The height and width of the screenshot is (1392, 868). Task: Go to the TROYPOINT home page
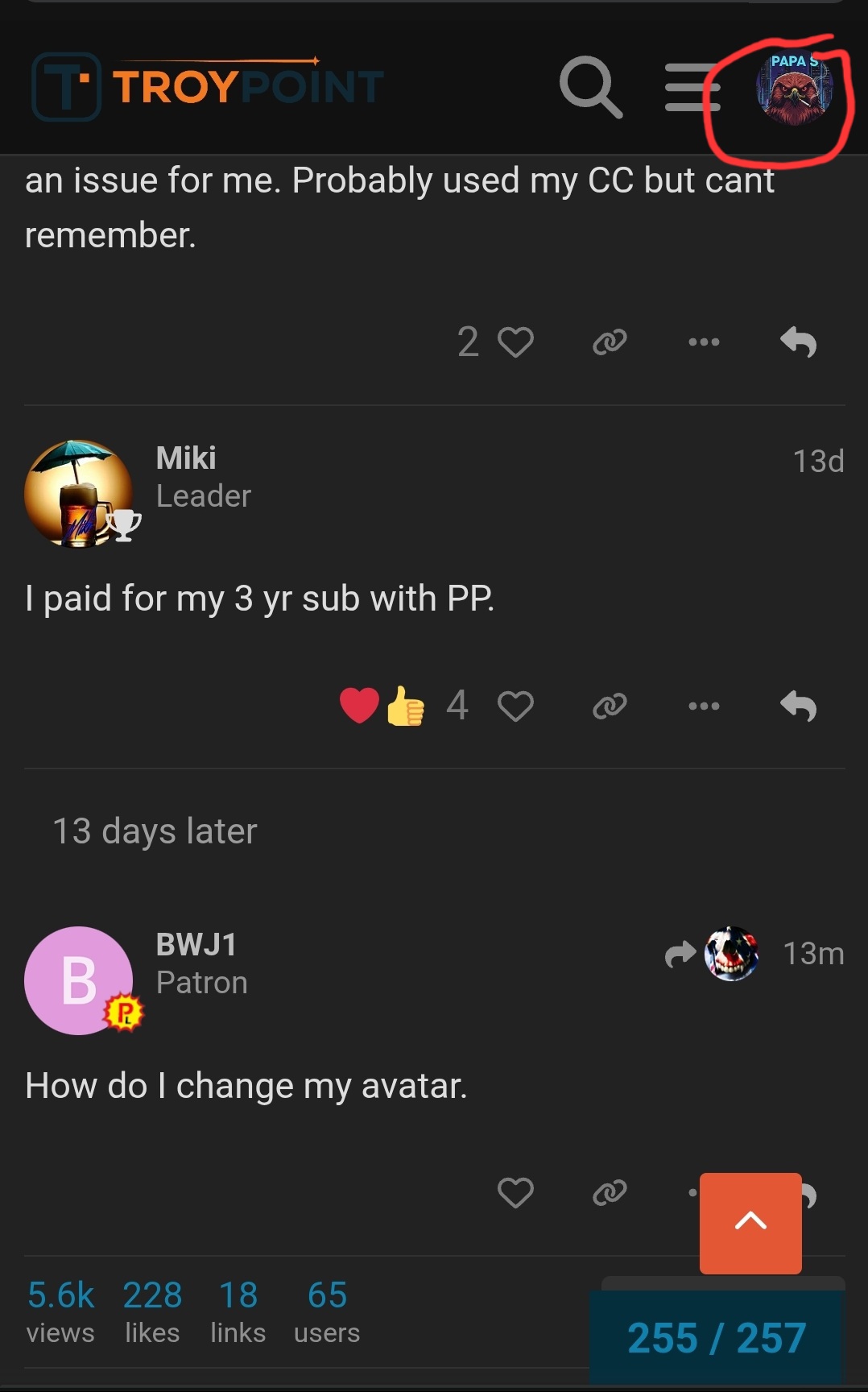pyautogui.click(x=208, y=86)
